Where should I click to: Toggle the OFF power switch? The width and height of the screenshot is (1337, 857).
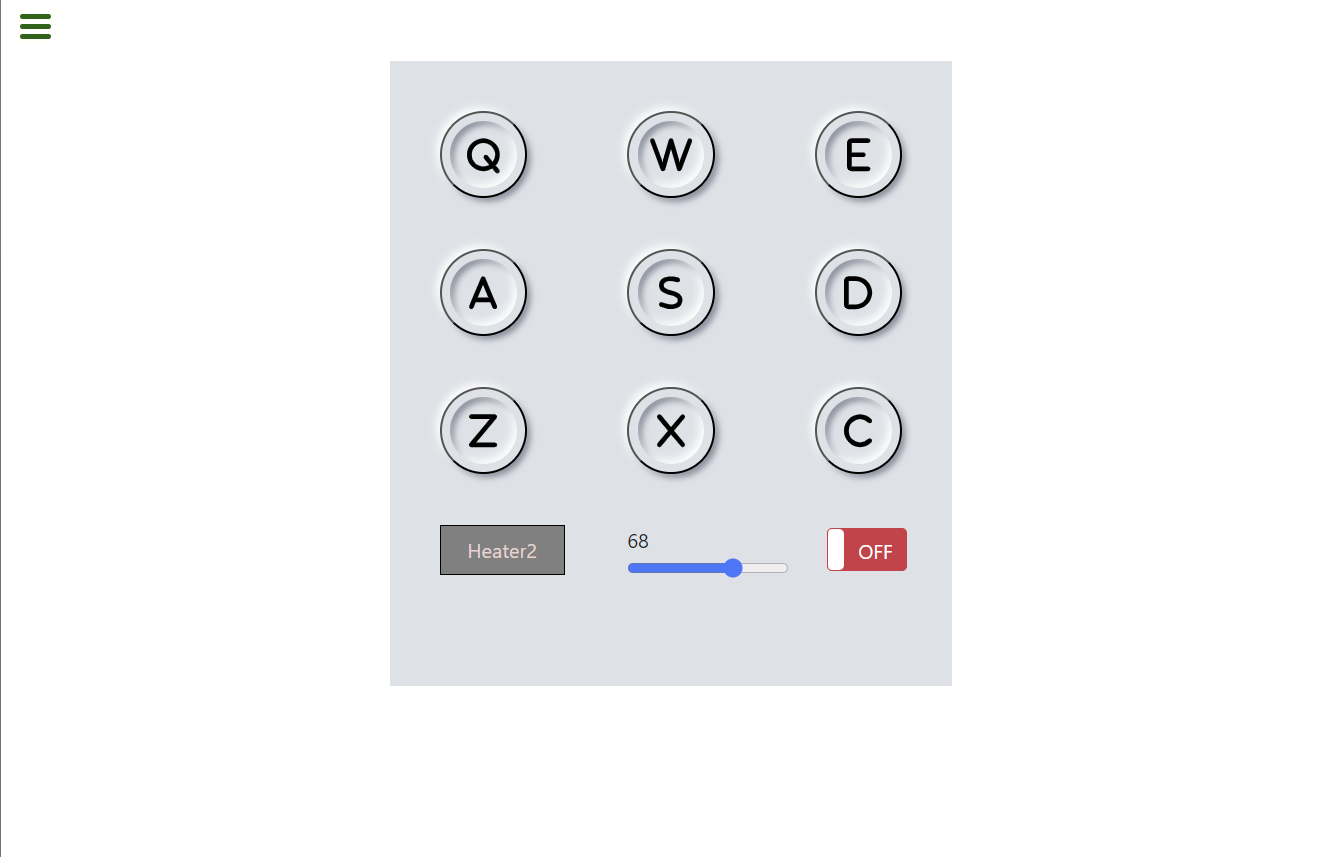[866, 550]
